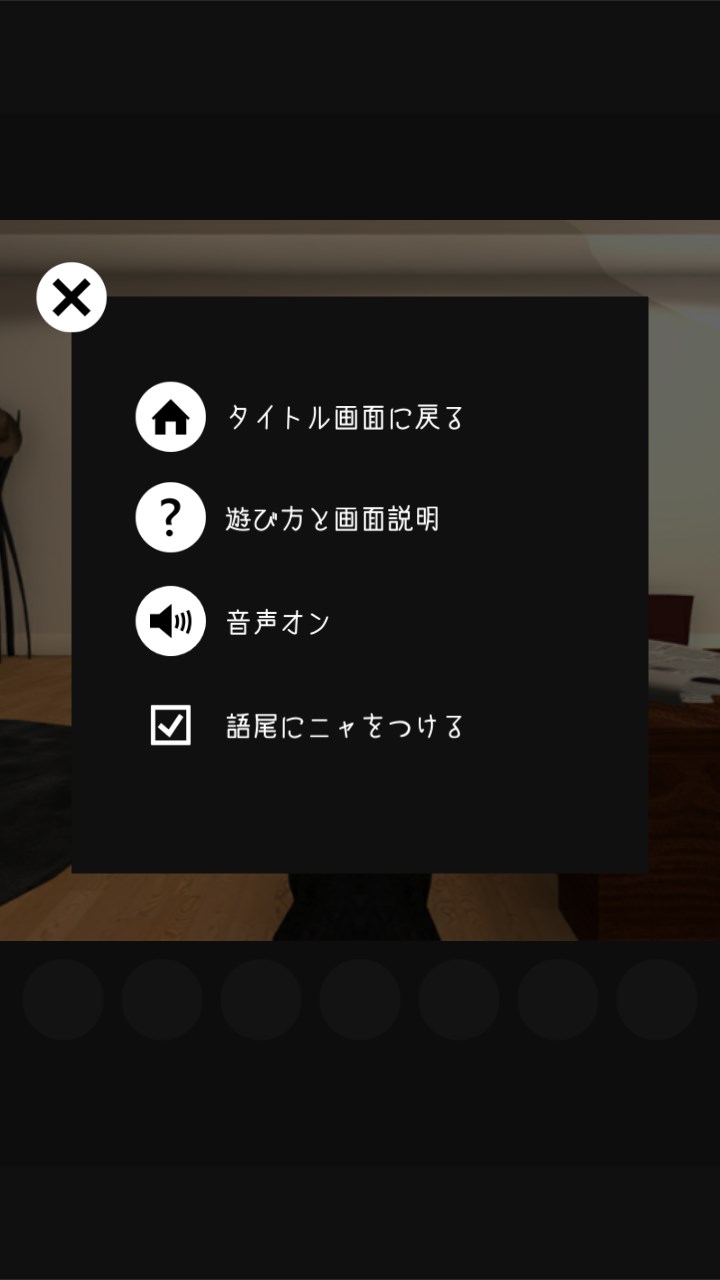Select the middle inventory slot

click(x=359, y=998)
